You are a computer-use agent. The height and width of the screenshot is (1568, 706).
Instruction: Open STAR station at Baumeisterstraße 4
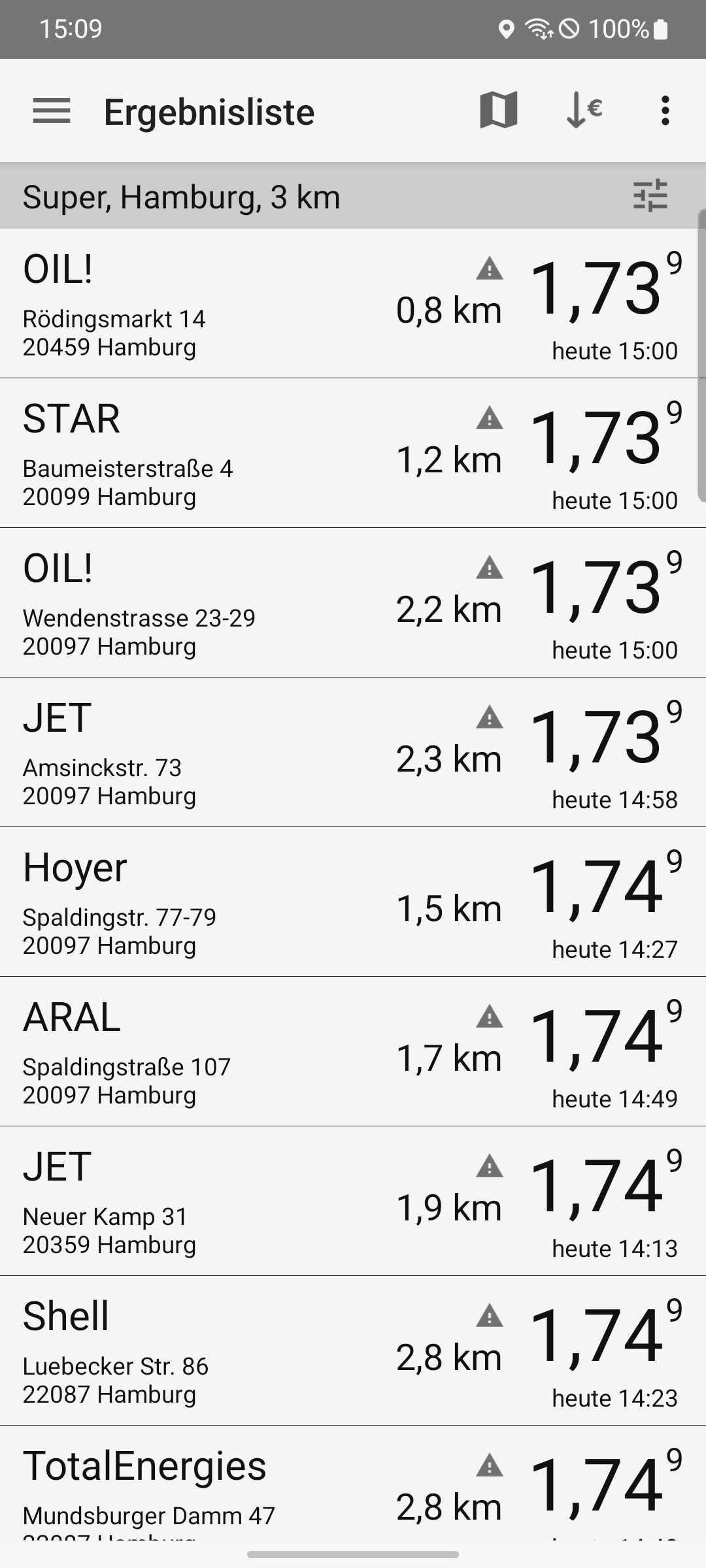pyautogui.click(x=353, y=453)
